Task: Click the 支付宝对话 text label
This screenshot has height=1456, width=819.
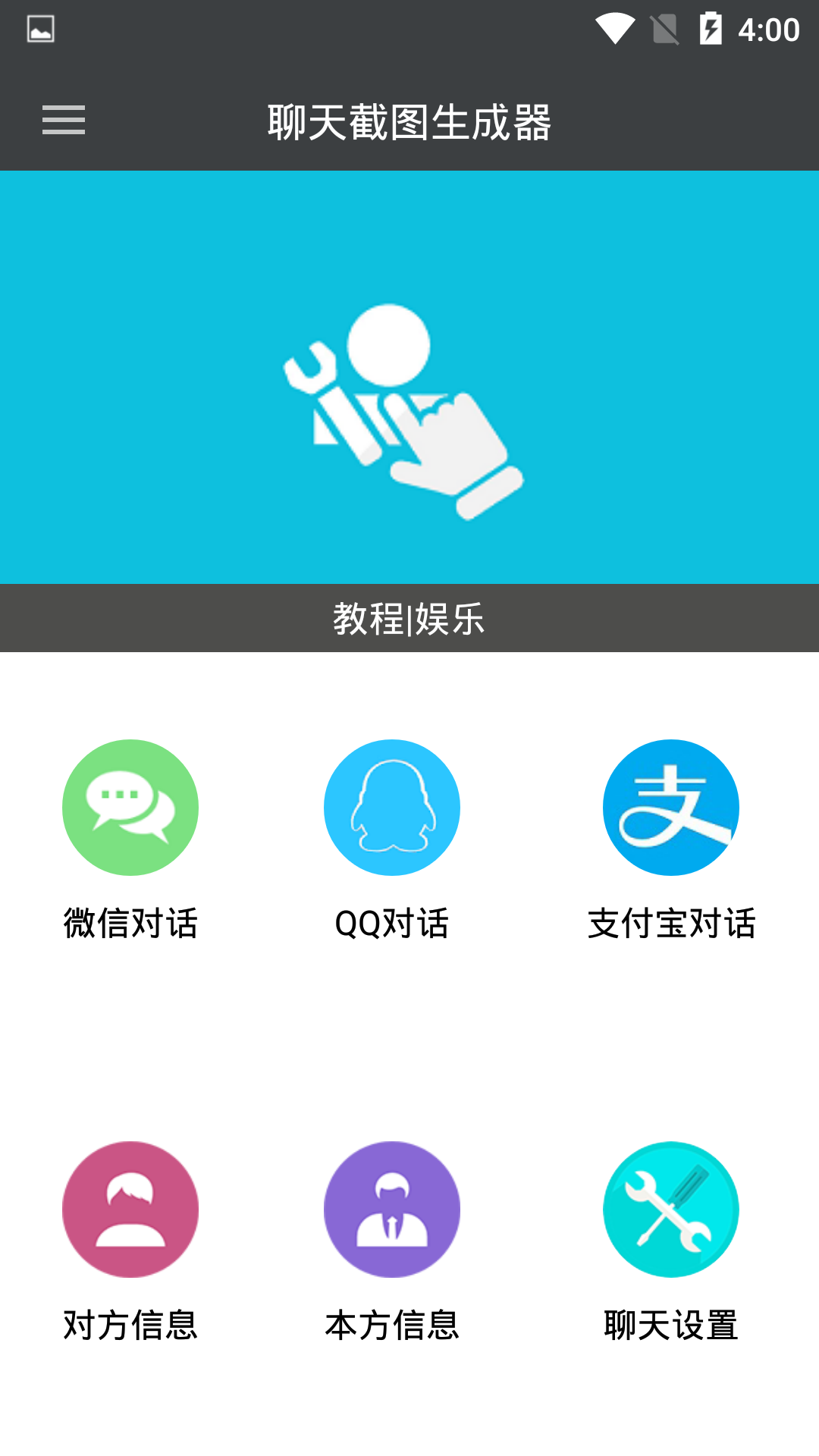Action: click(x=670, y=922)
